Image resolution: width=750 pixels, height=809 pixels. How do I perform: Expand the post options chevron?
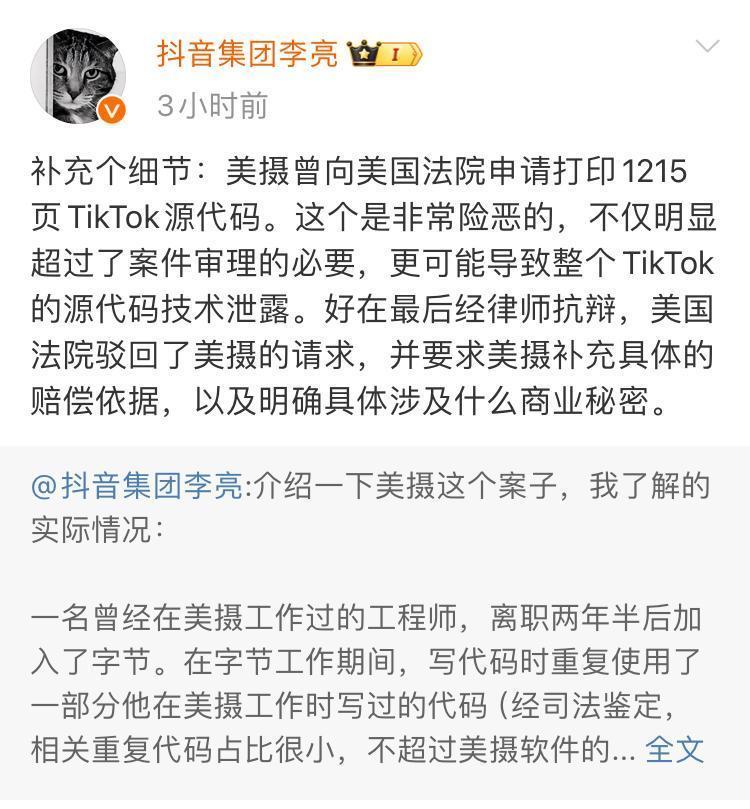[x=707, y=46]
